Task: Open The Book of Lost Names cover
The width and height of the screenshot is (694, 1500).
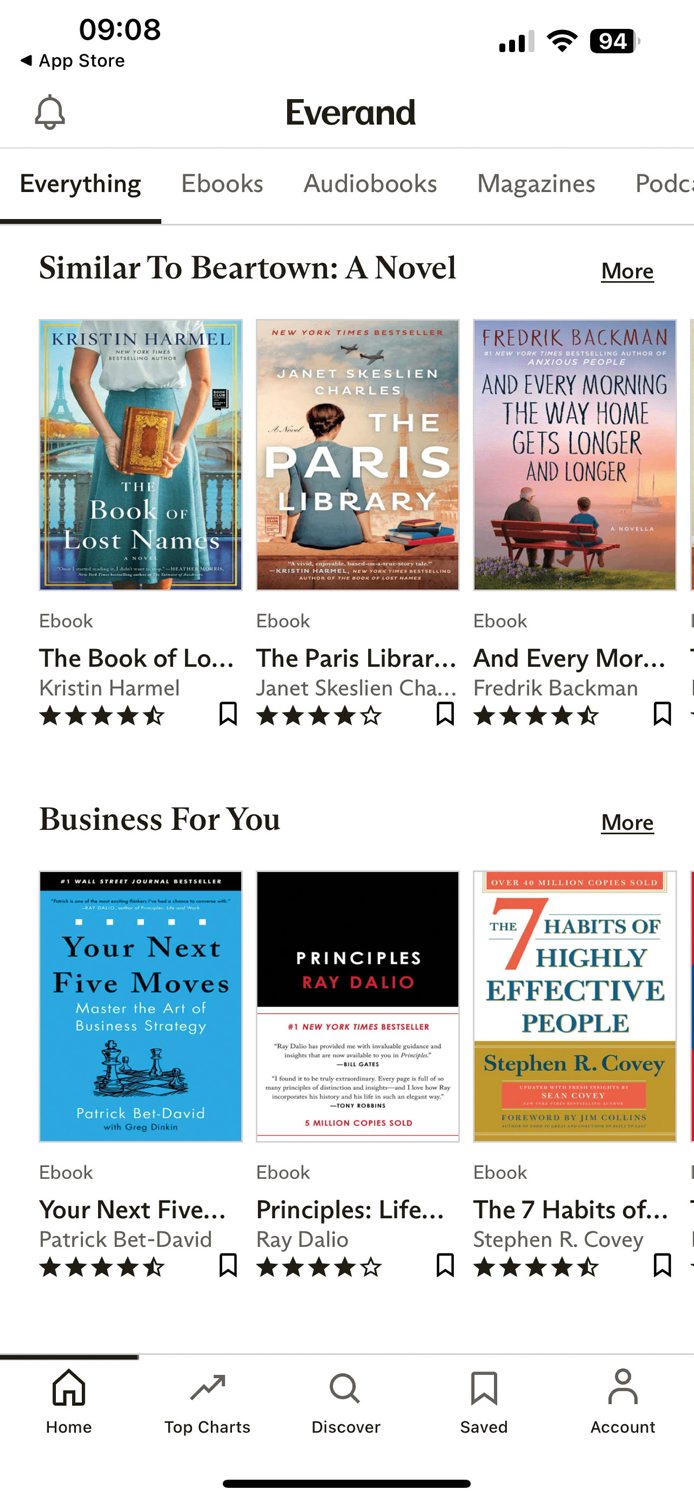Action: [x=140, y=455]
